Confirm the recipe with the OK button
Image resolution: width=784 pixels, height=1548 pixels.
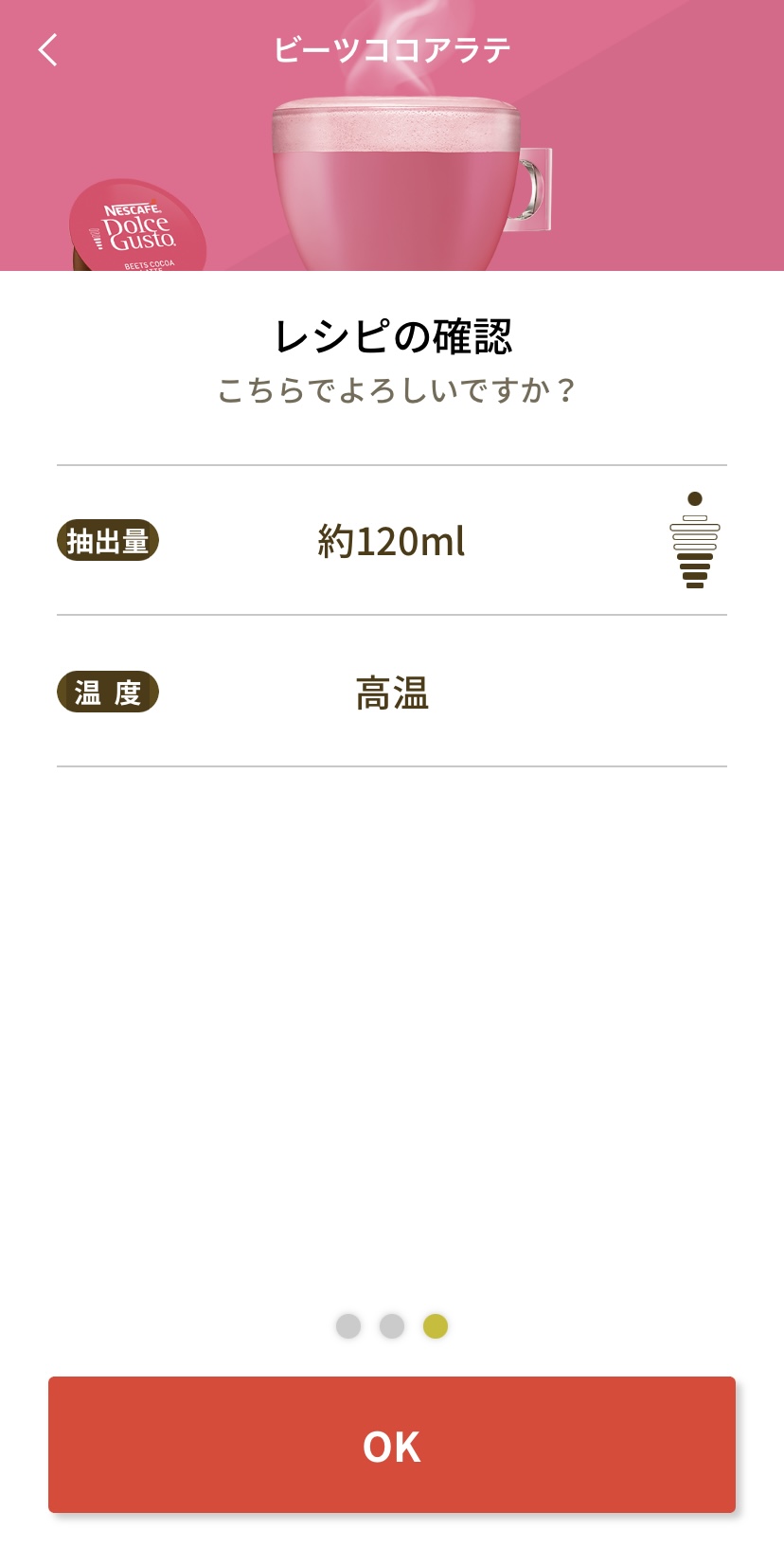coord(392,1445)
